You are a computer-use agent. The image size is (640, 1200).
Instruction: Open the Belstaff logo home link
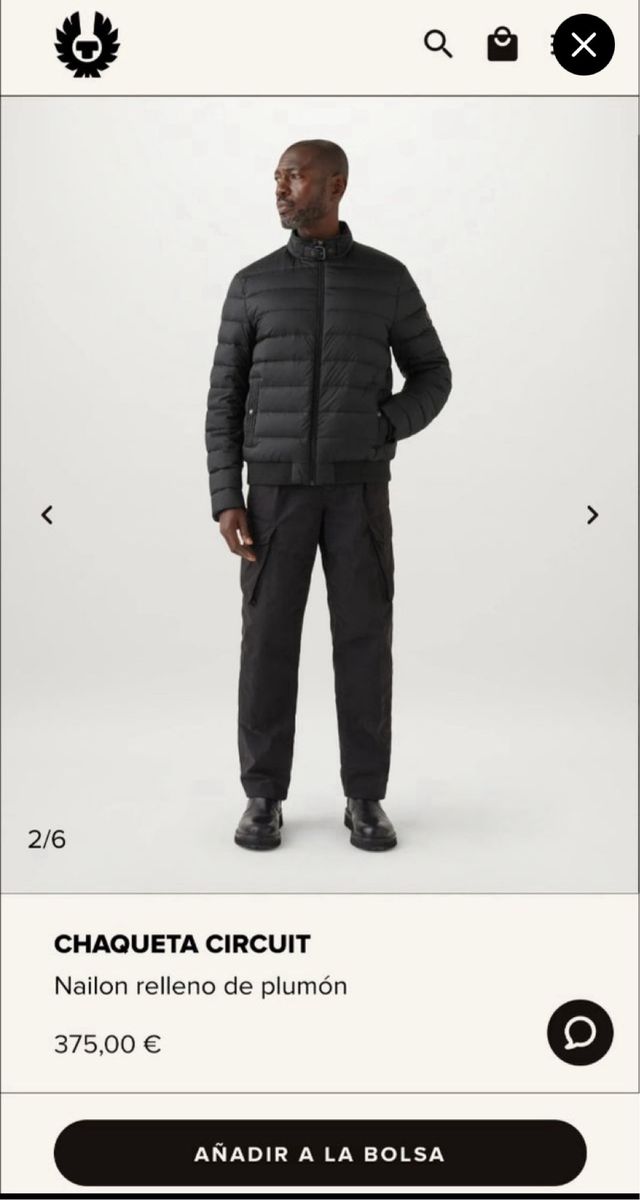tap(87, 45)
